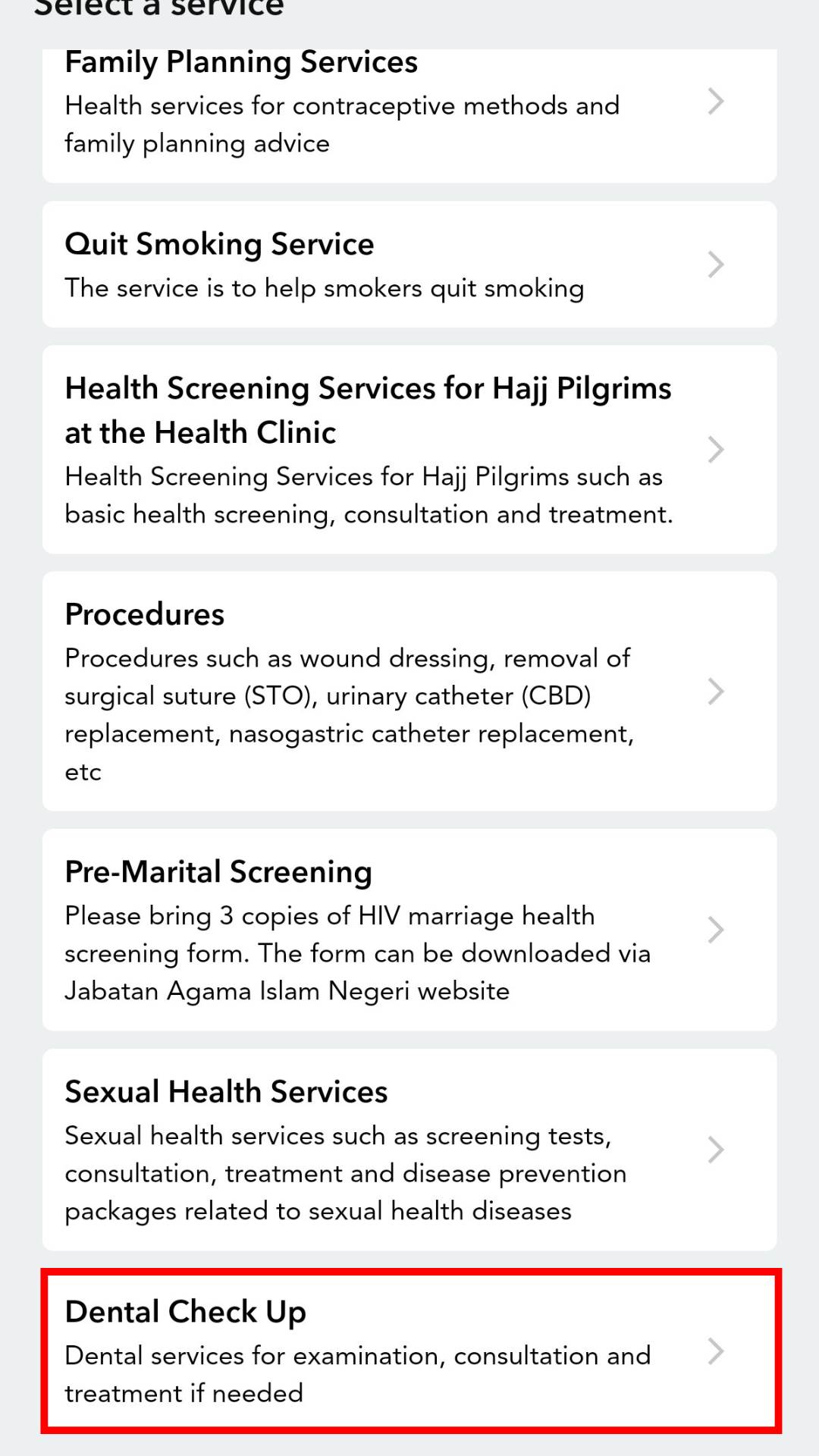The height and width of the screenshot is (1456, 819).
Task: Open Sexual Health Services
Action: point(409,1150)
